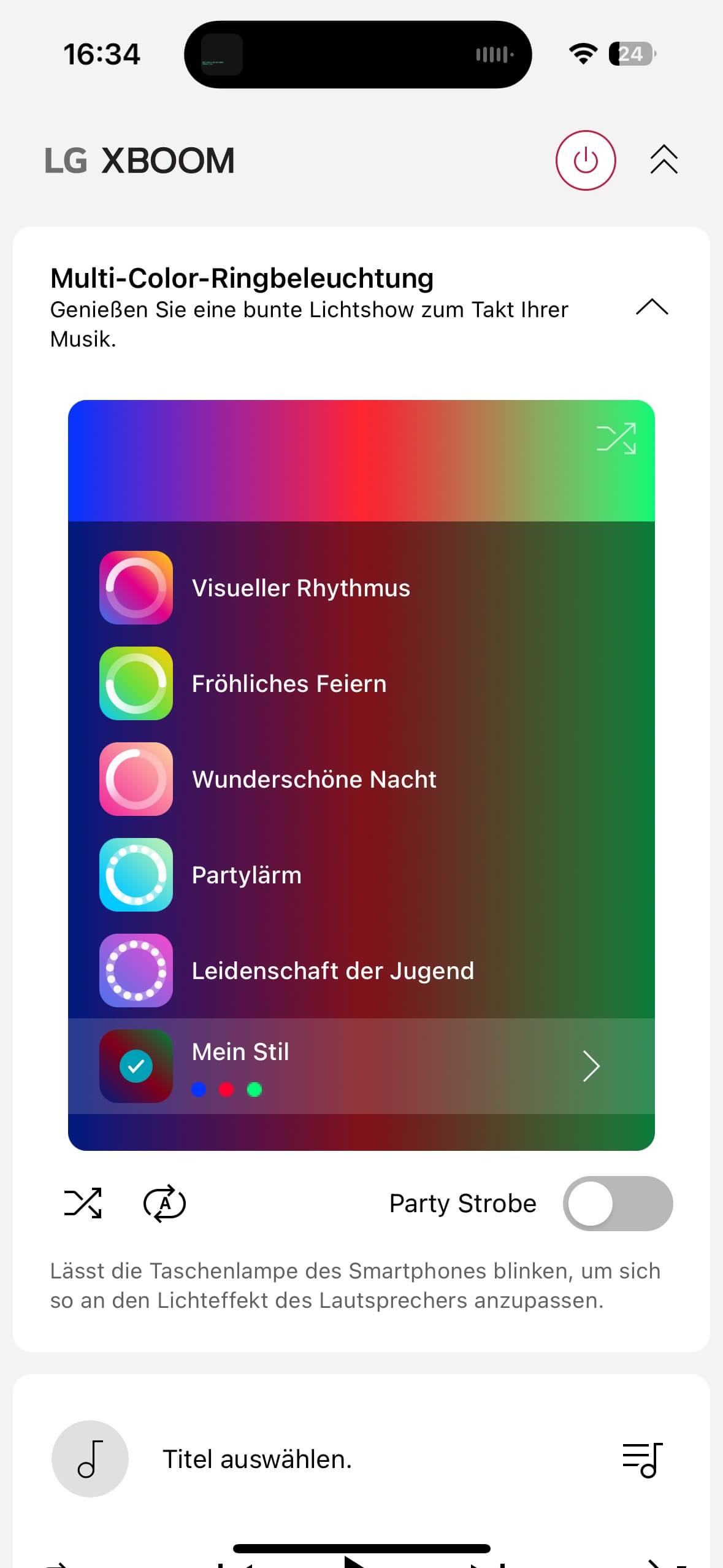Tap the shuffle icon beside Party Strobe
Screen dimensions: 723x1568
point(83,1203)
